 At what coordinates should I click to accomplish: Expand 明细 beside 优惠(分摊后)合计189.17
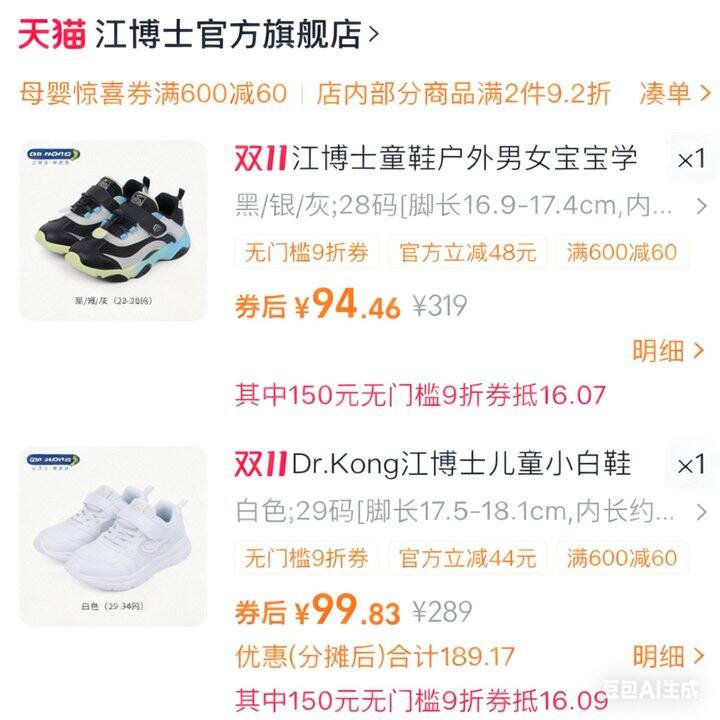669,656
